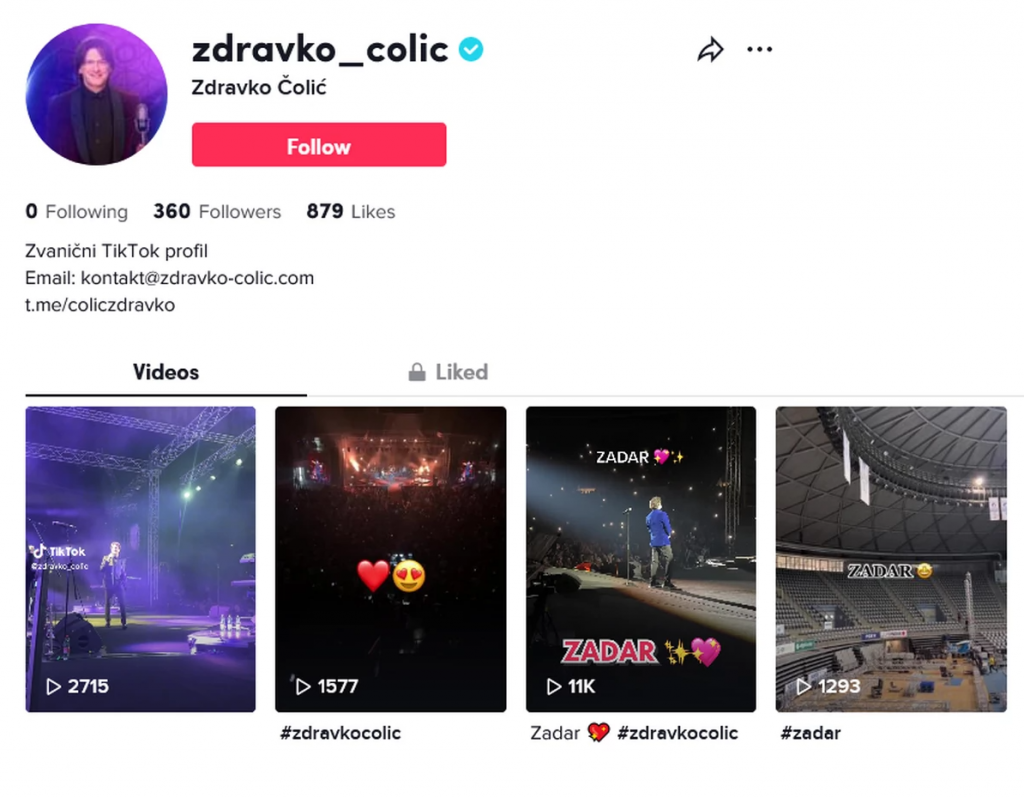View the 360 Followers list
This screenshot has width=1024, height=798.
(217, 212)
